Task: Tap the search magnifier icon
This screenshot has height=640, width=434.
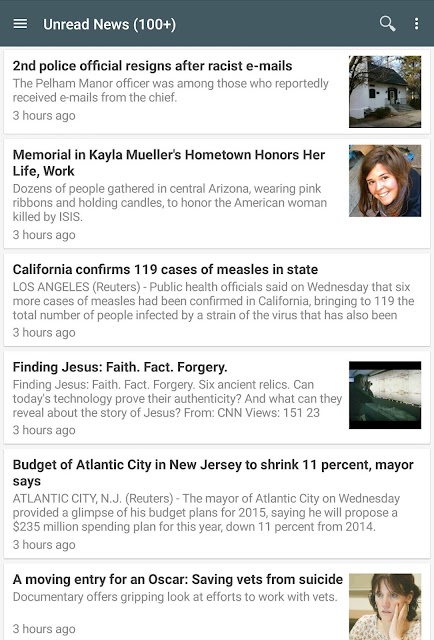Action: point(387,24)
